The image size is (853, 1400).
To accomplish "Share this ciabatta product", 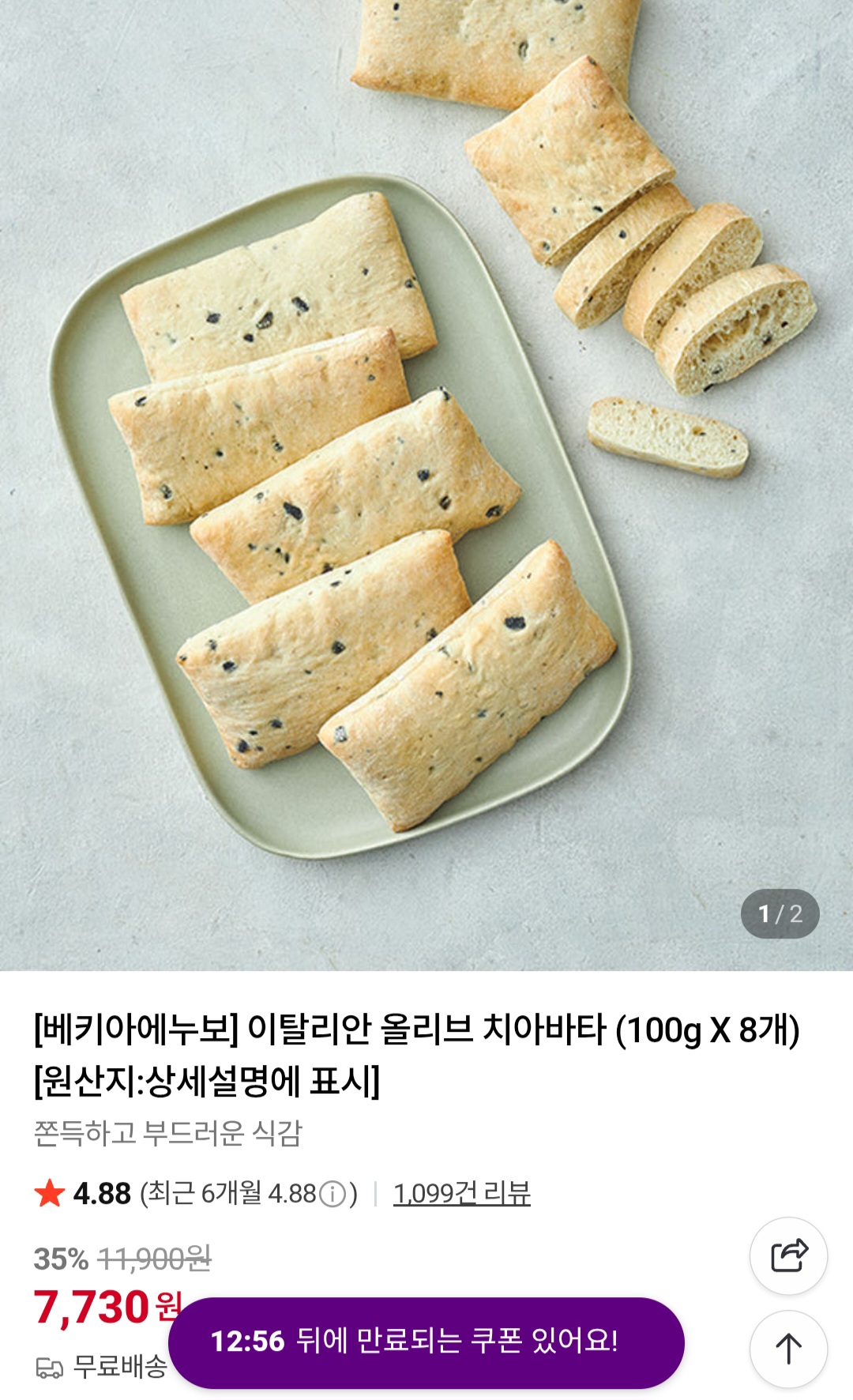I will tap(788, 1255).
